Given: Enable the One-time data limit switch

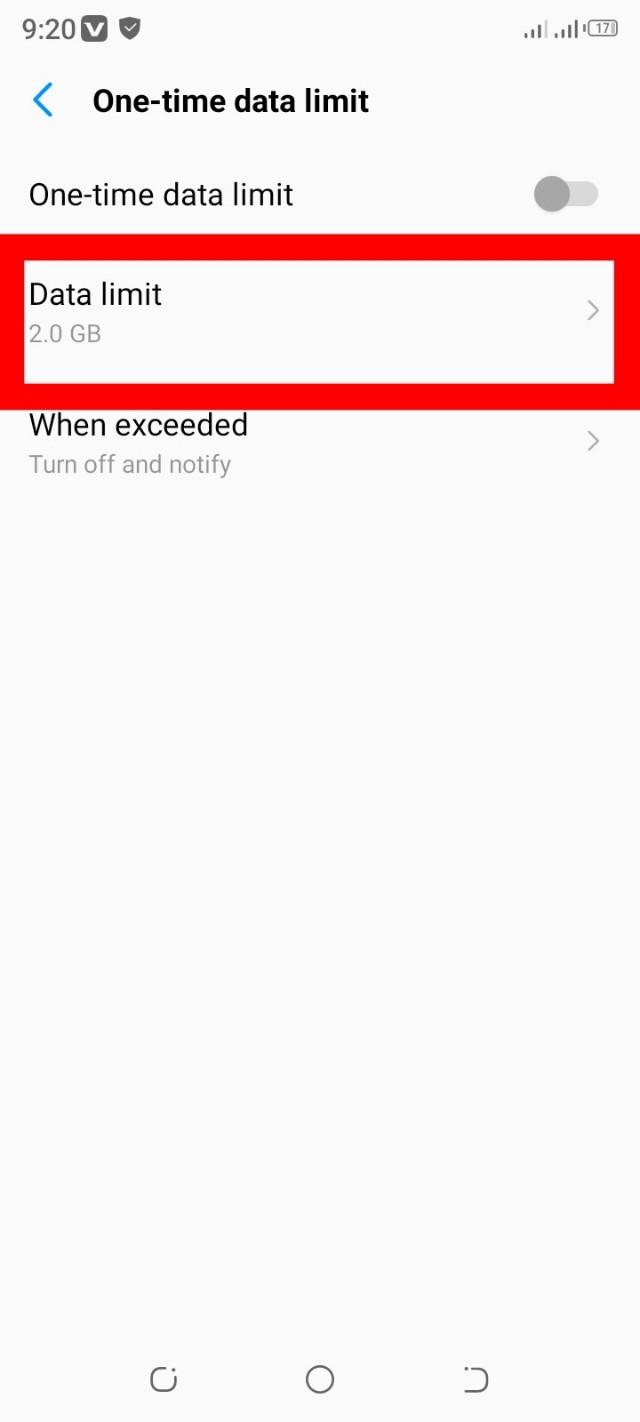Looking at the screenshot, I should click(x=566, y=194).
